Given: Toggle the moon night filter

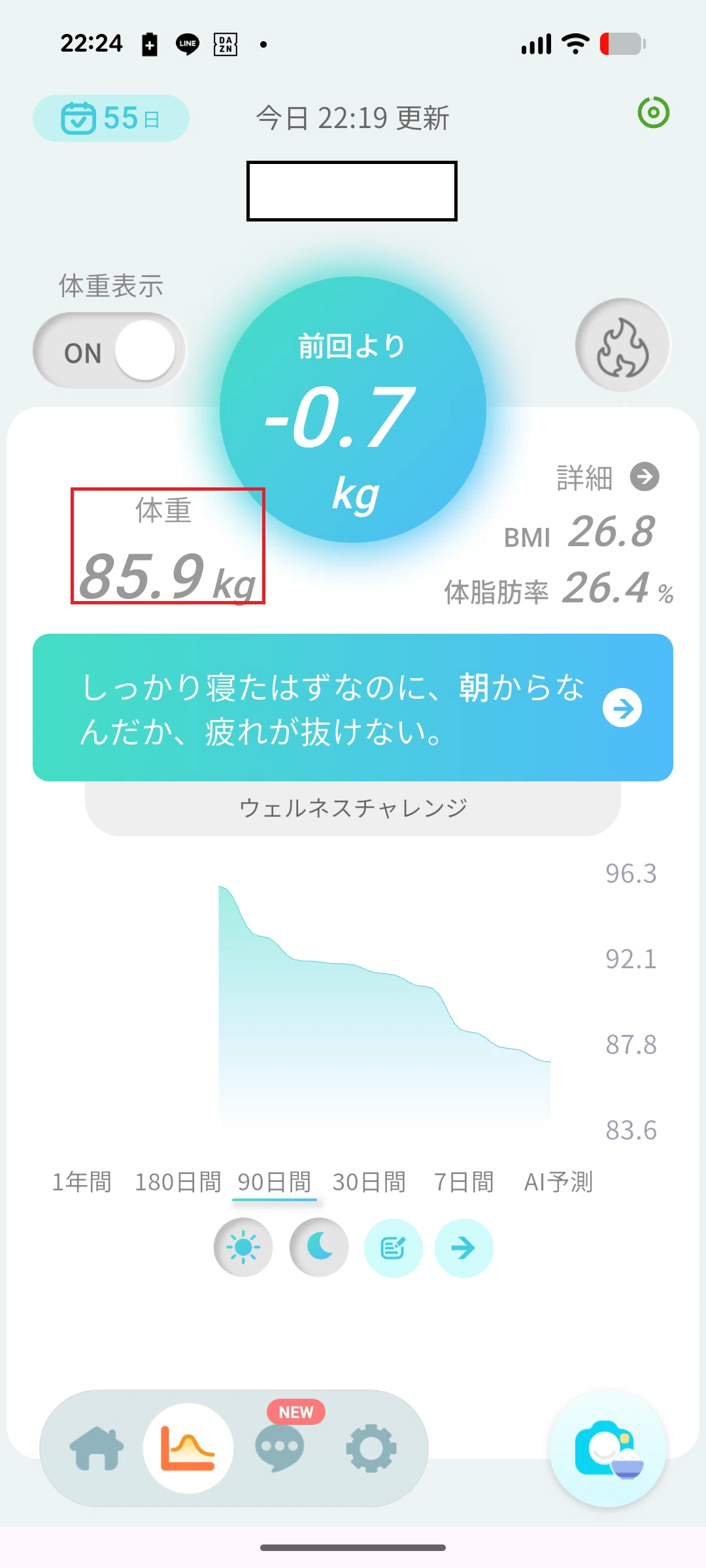Looking at the screenshot, I should click(319, 1248).
